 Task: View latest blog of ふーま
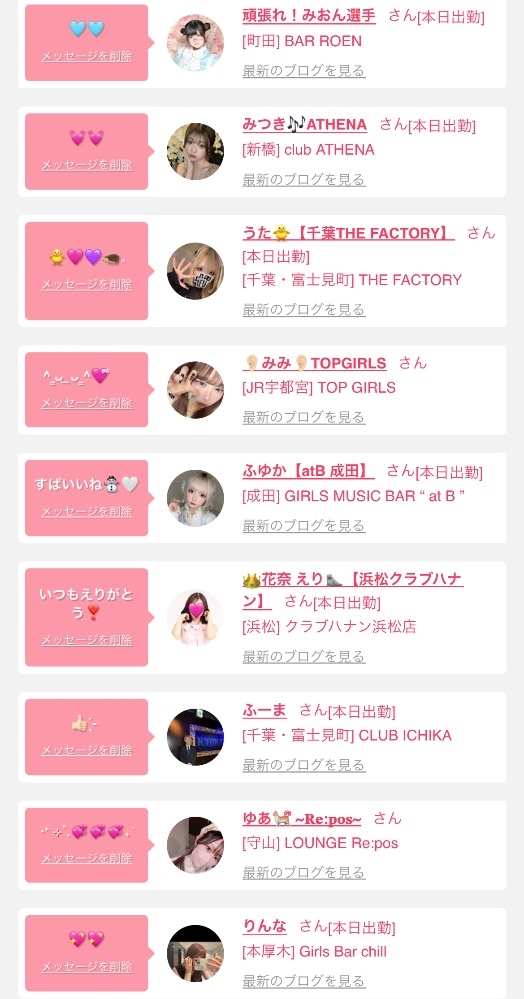tap(304, 765)
